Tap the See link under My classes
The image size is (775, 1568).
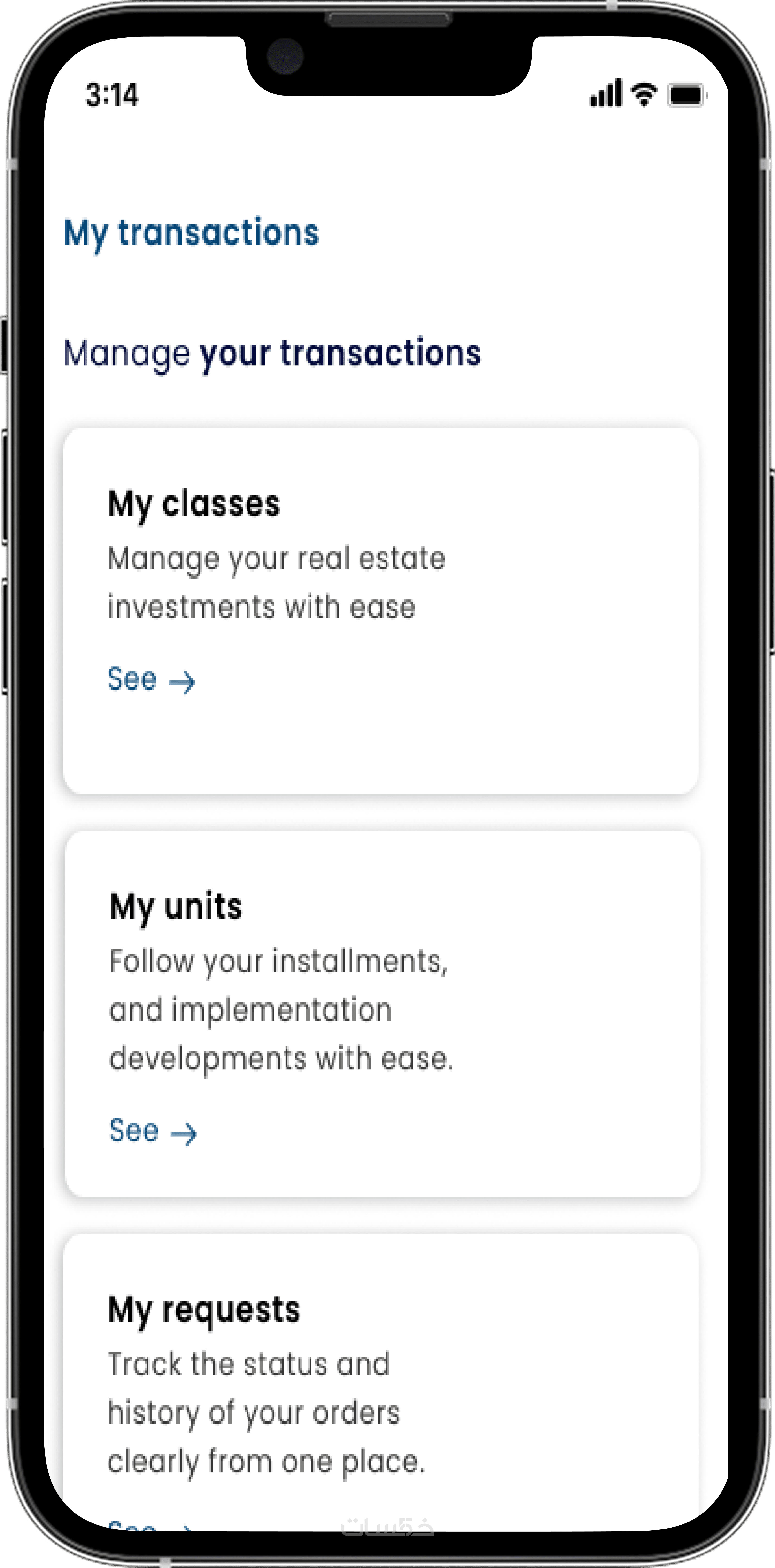(x=150, y=680)
